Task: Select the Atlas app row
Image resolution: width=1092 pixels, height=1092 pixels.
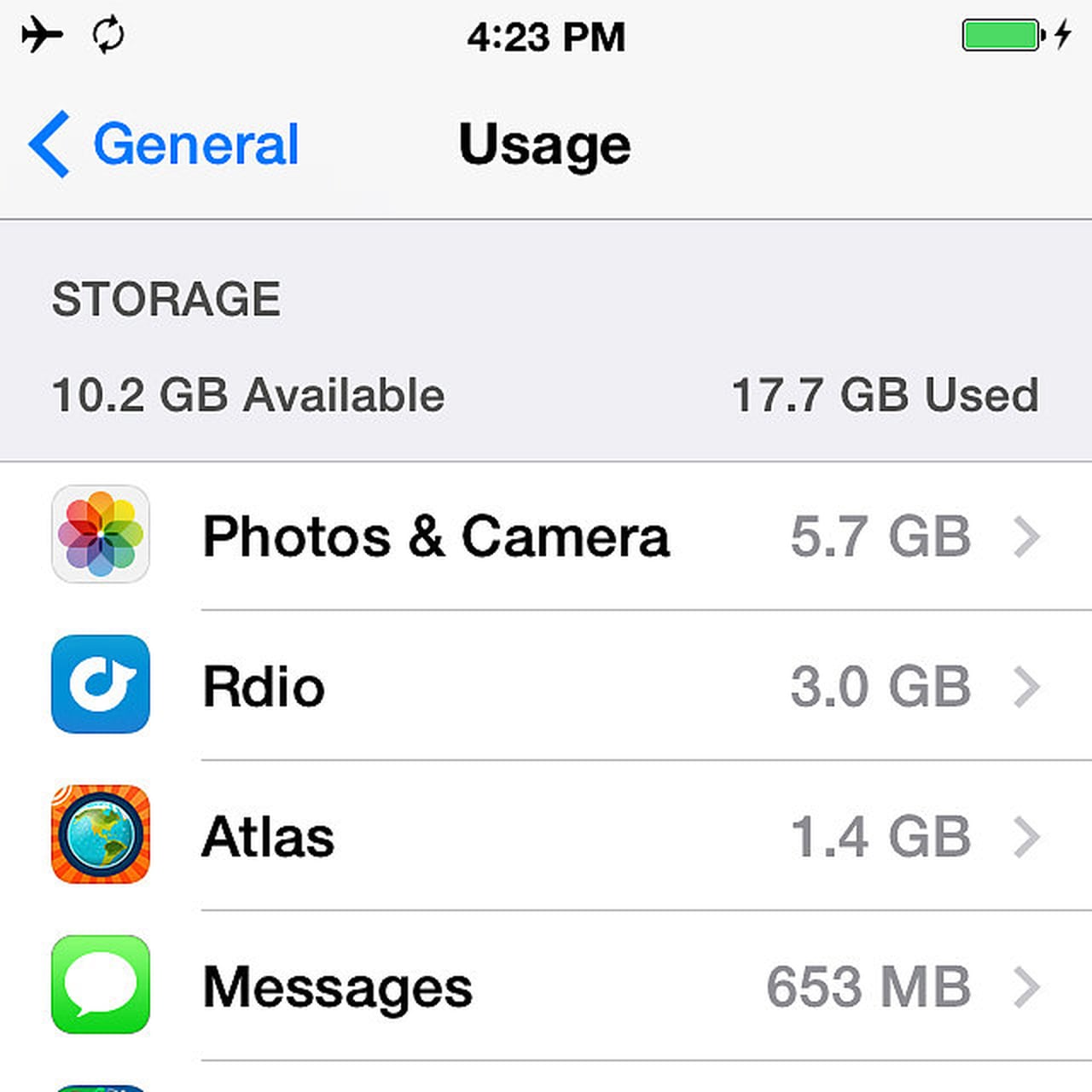Action: [x=546, y=836]
